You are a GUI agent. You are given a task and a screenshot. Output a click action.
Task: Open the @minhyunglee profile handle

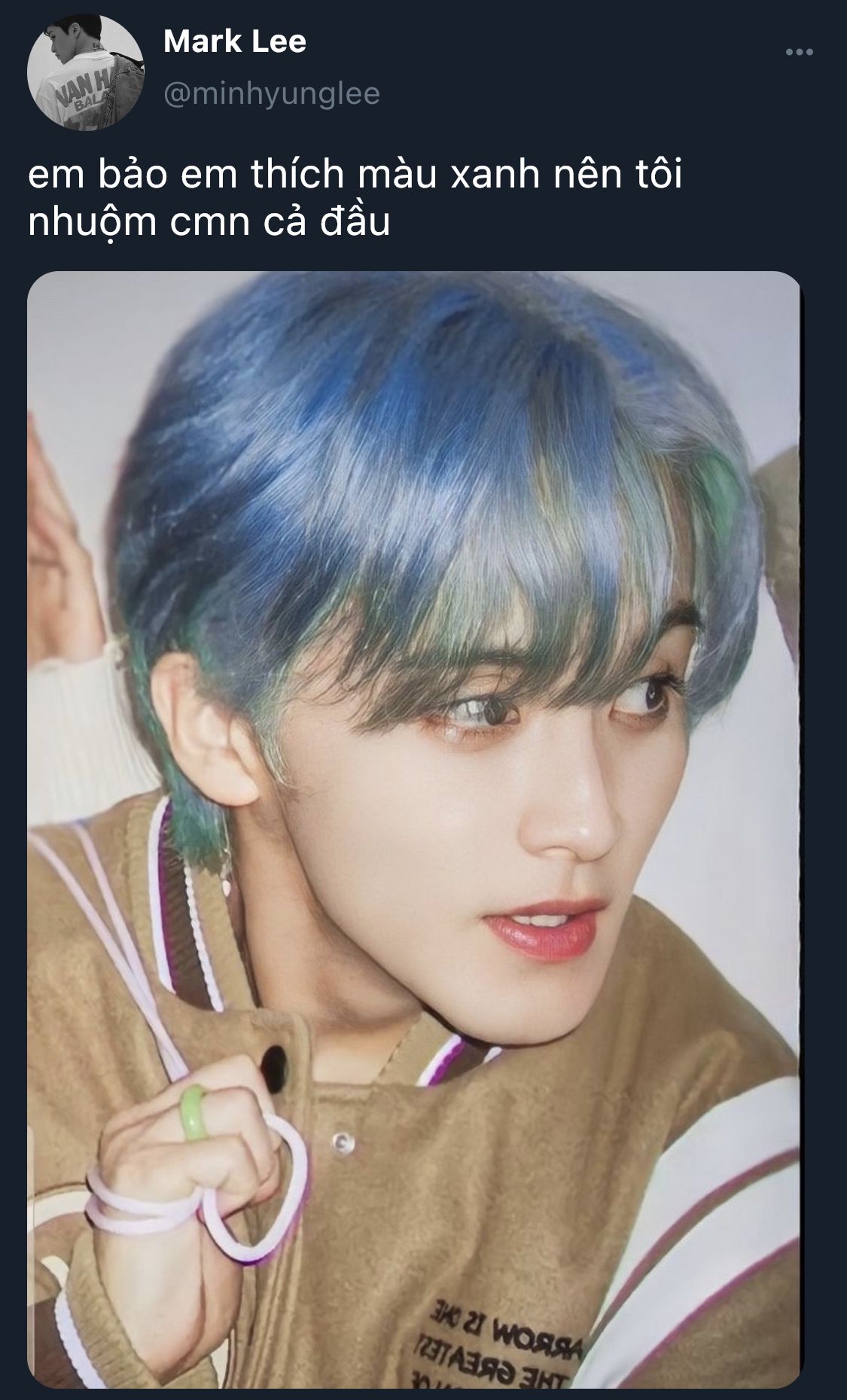[x=271, y=94]
